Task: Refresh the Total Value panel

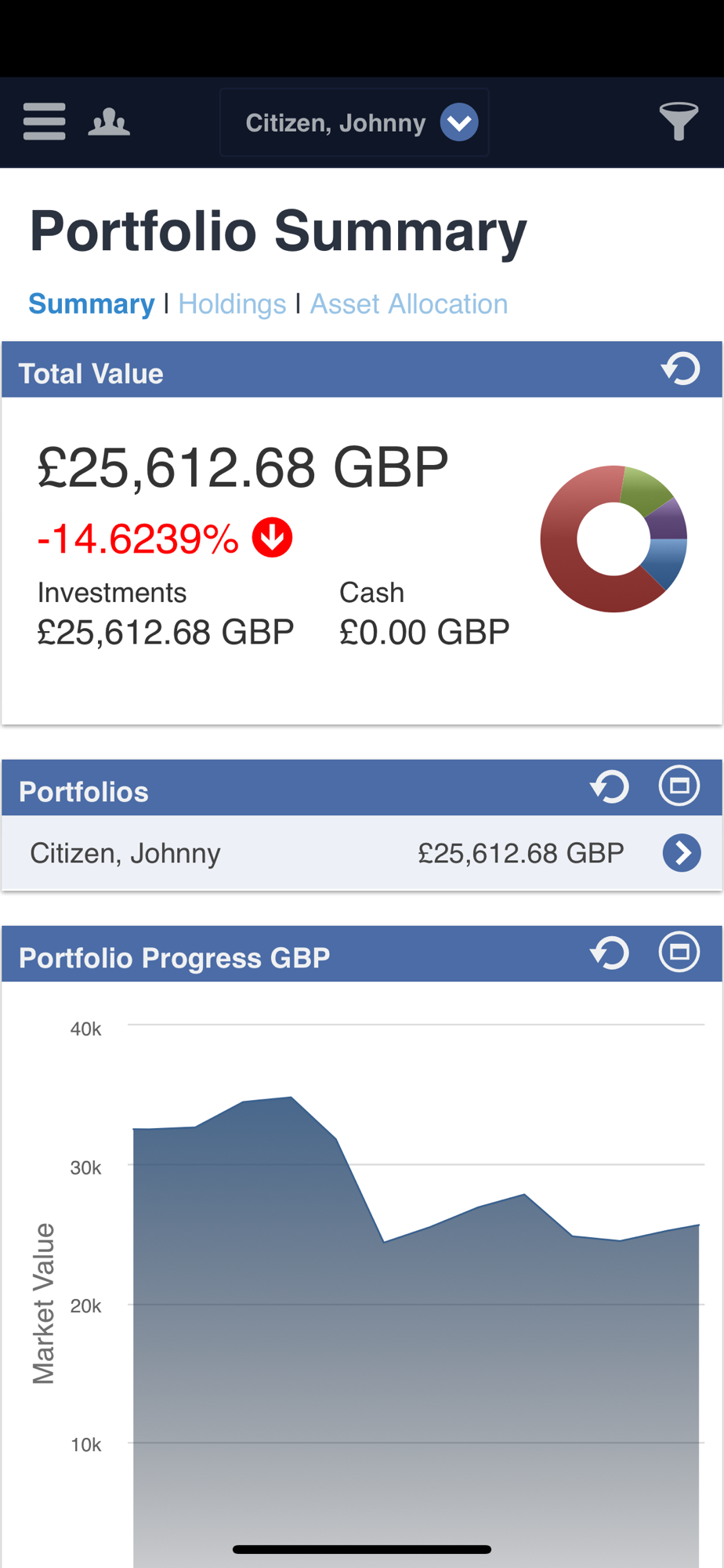Action: pyautogui.click(x=680, y=368)
